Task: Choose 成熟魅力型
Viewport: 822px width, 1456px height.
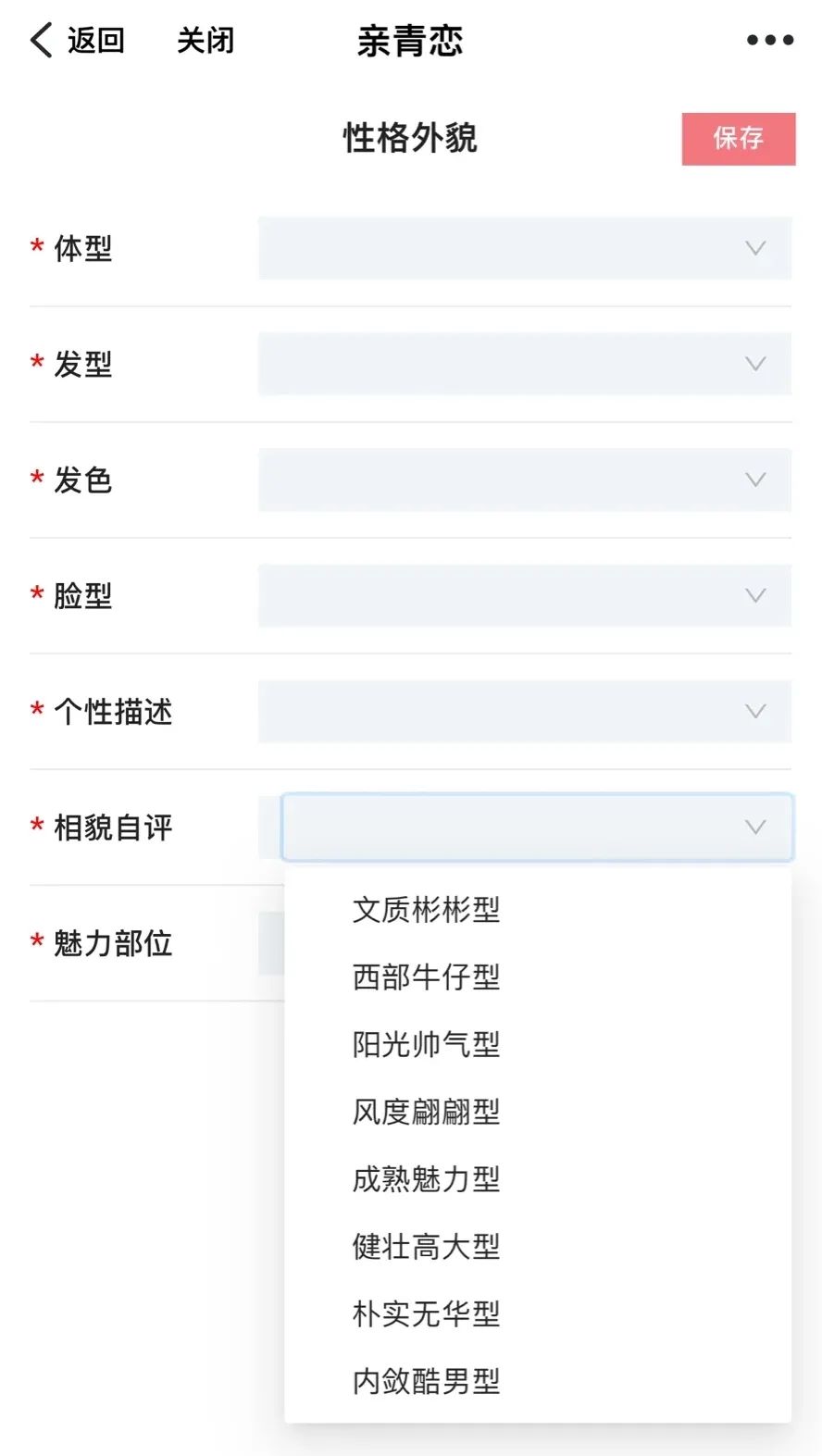Action: (426, 1179)
